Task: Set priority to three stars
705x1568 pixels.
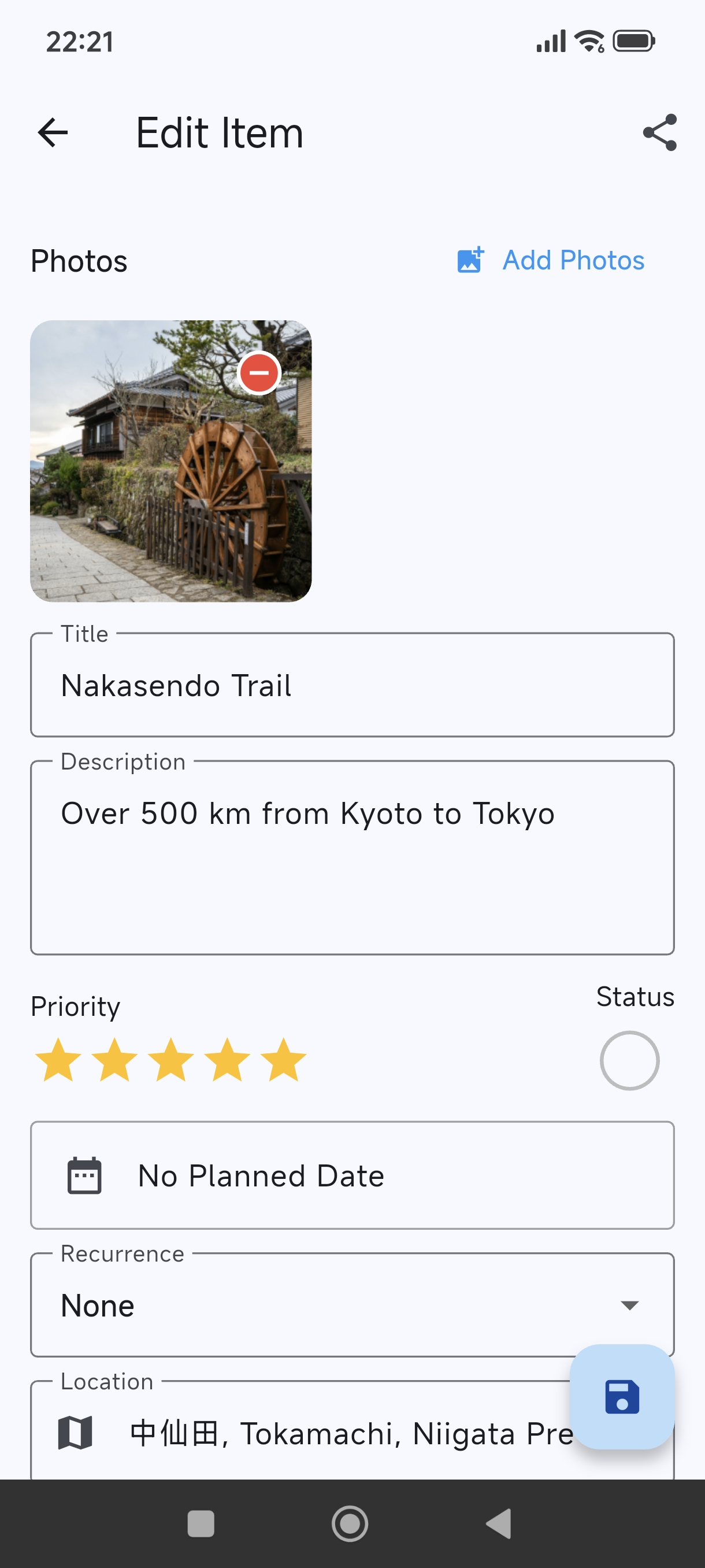Action: (x=171, y=1060)
